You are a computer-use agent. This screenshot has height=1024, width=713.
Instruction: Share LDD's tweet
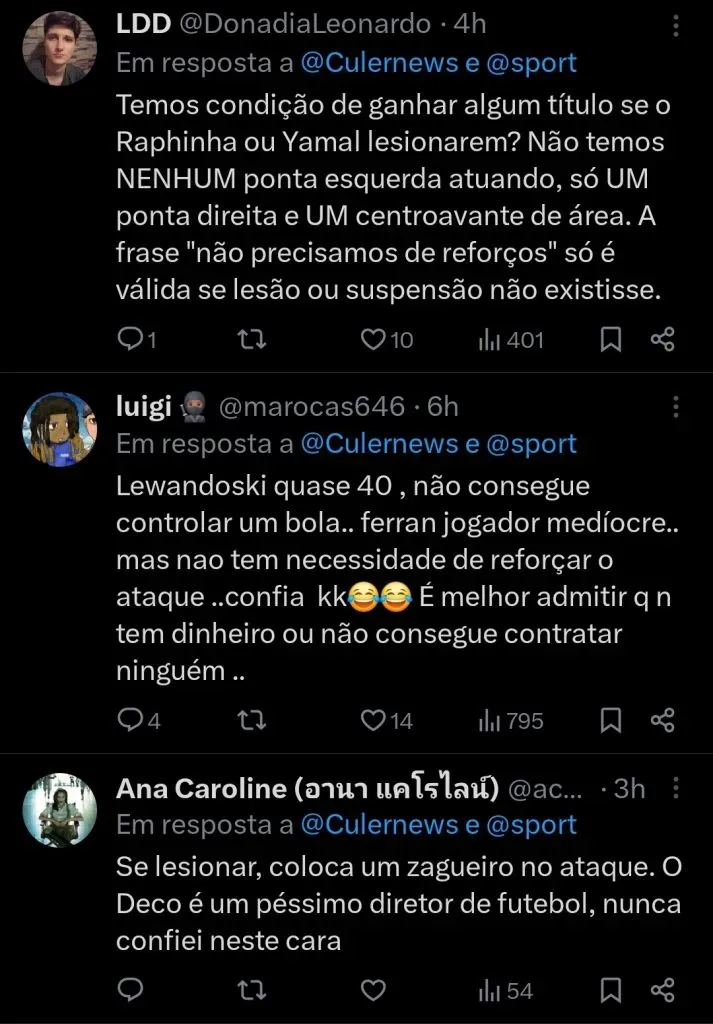coord(663,340)
